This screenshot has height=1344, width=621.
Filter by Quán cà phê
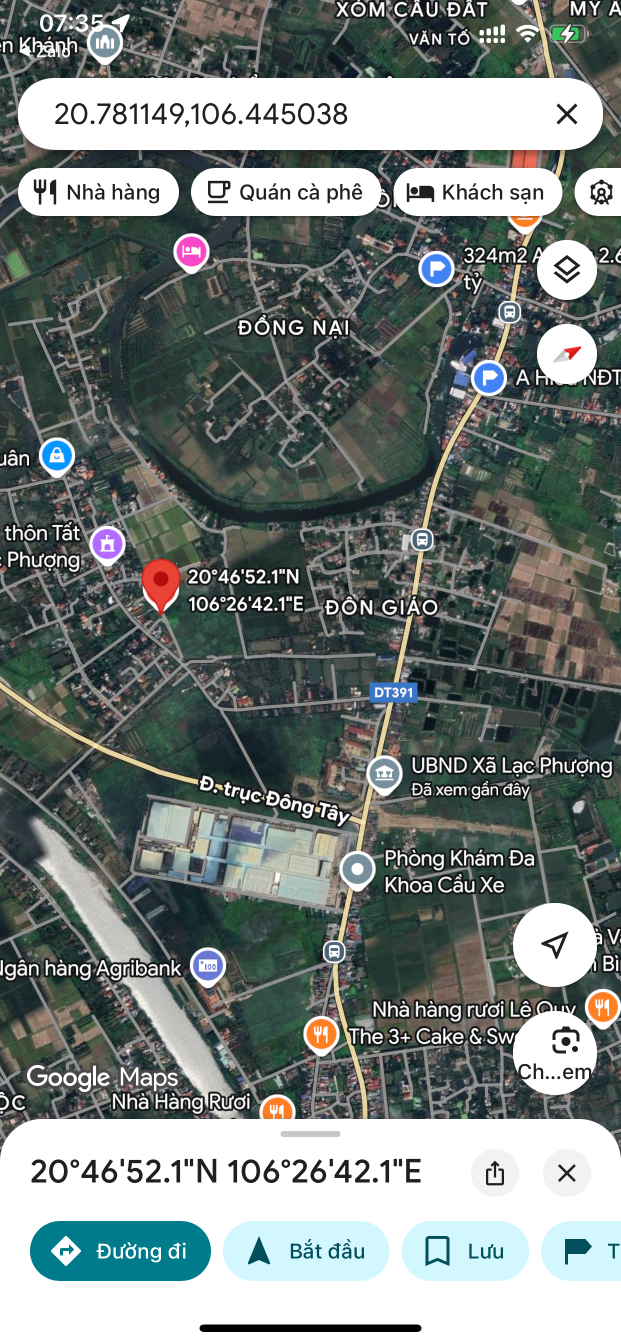(x=285, y=193)
